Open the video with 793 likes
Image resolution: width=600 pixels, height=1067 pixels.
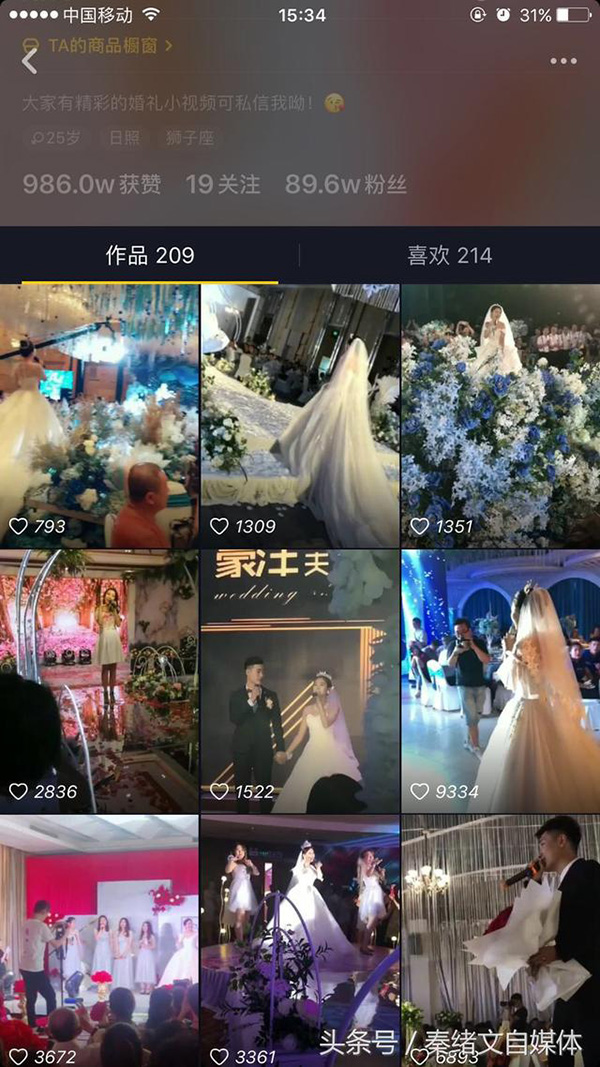pyautogui.click(x=99, y=416)
